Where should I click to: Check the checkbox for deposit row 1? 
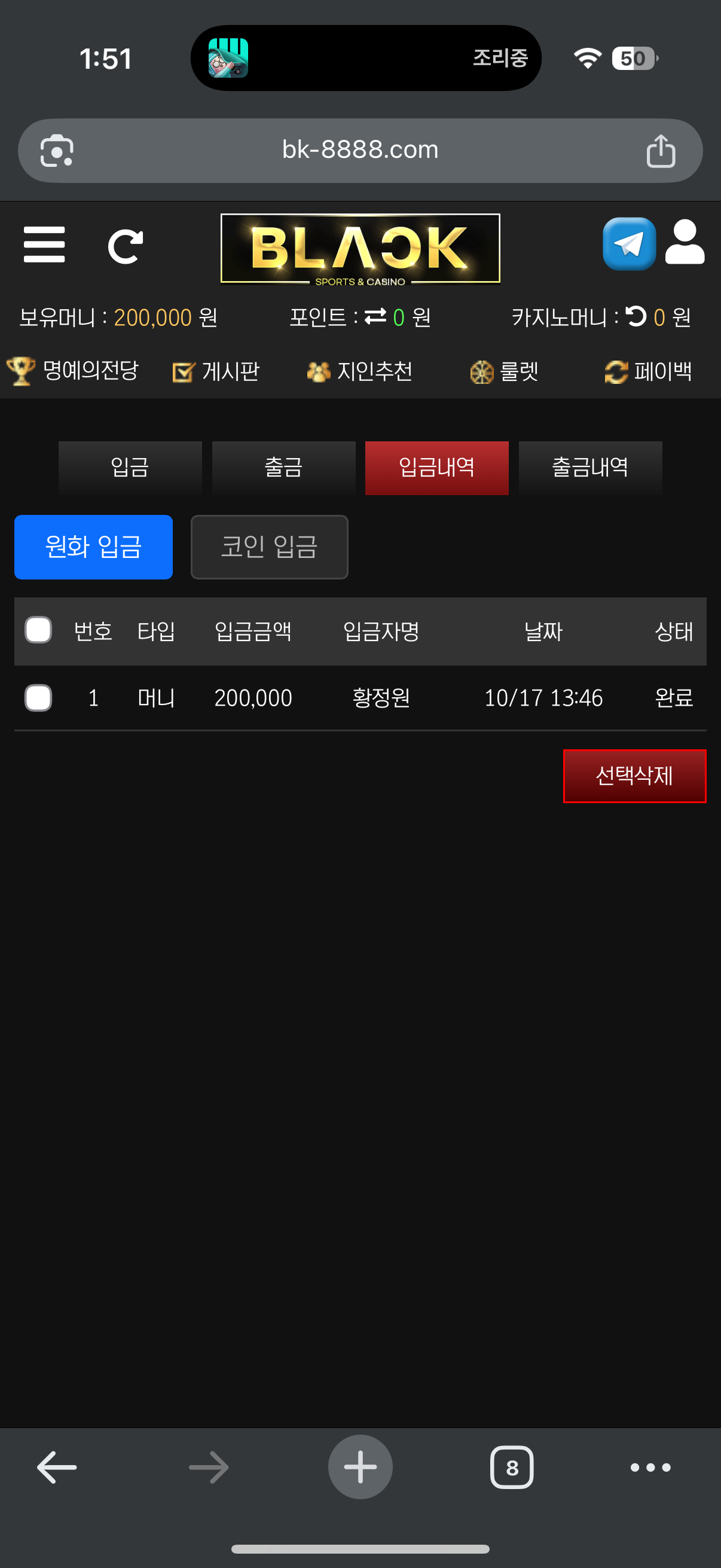[38, 697]
